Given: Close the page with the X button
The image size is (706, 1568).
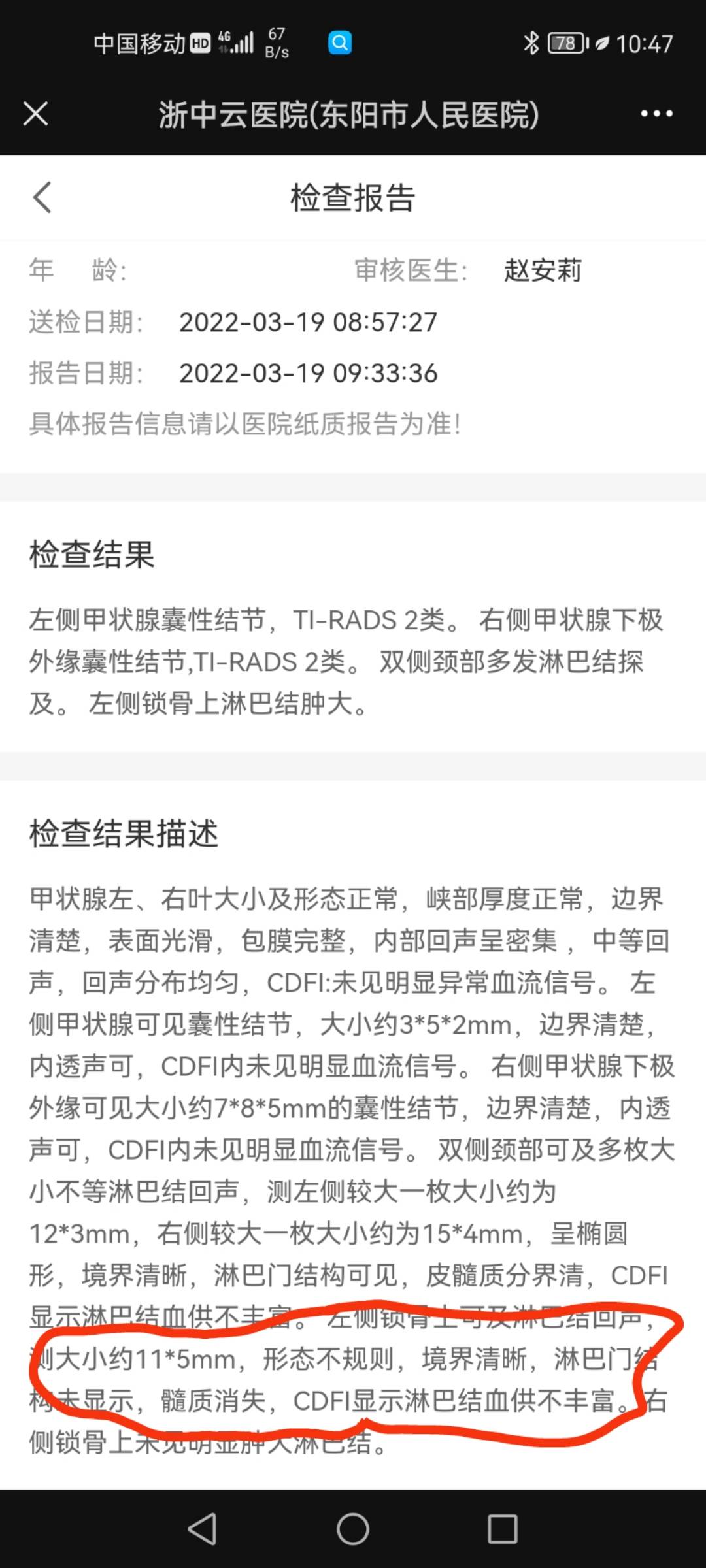Looking at the screenshot, I should click(x=37, y=114).
